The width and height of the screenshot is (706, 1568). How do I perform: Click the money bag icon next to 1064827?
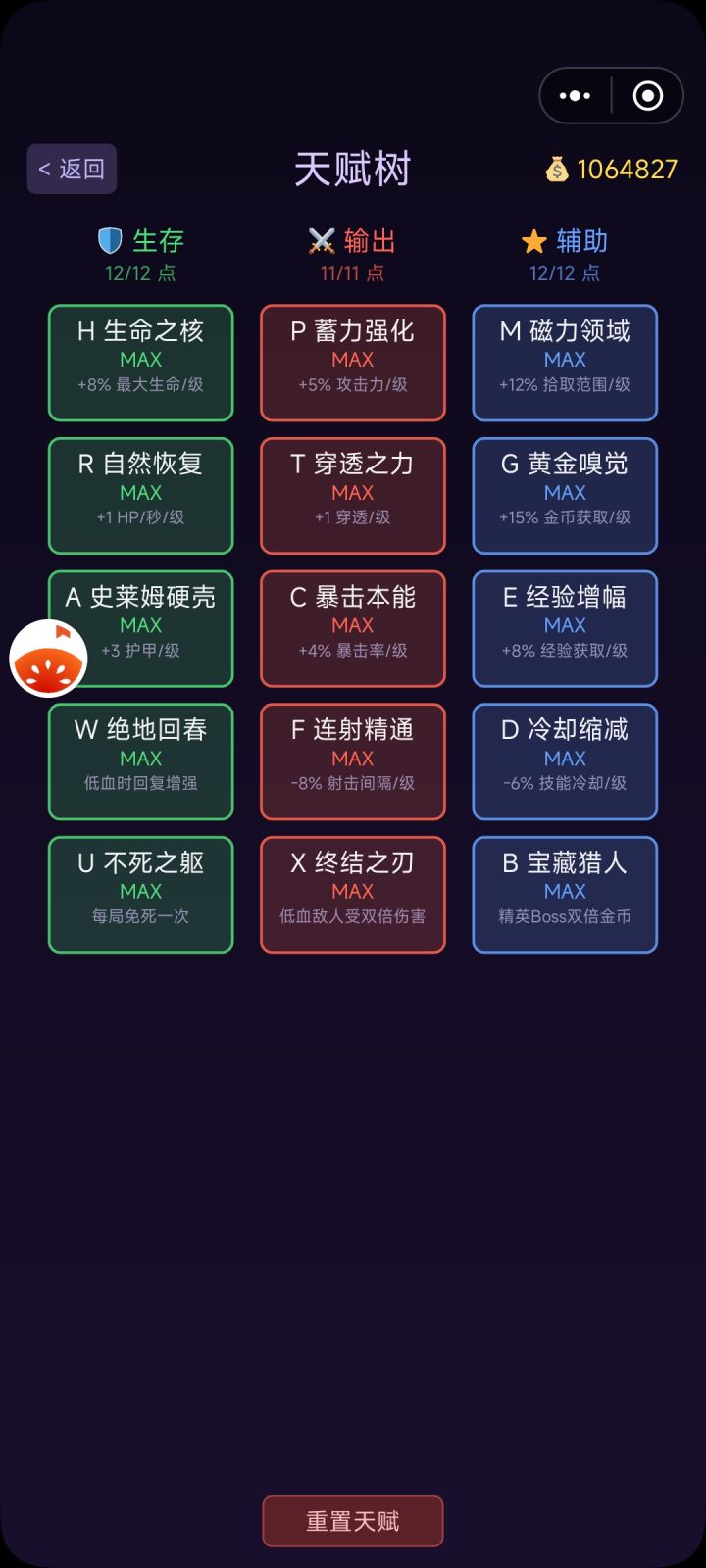click(x=556, y=169)
